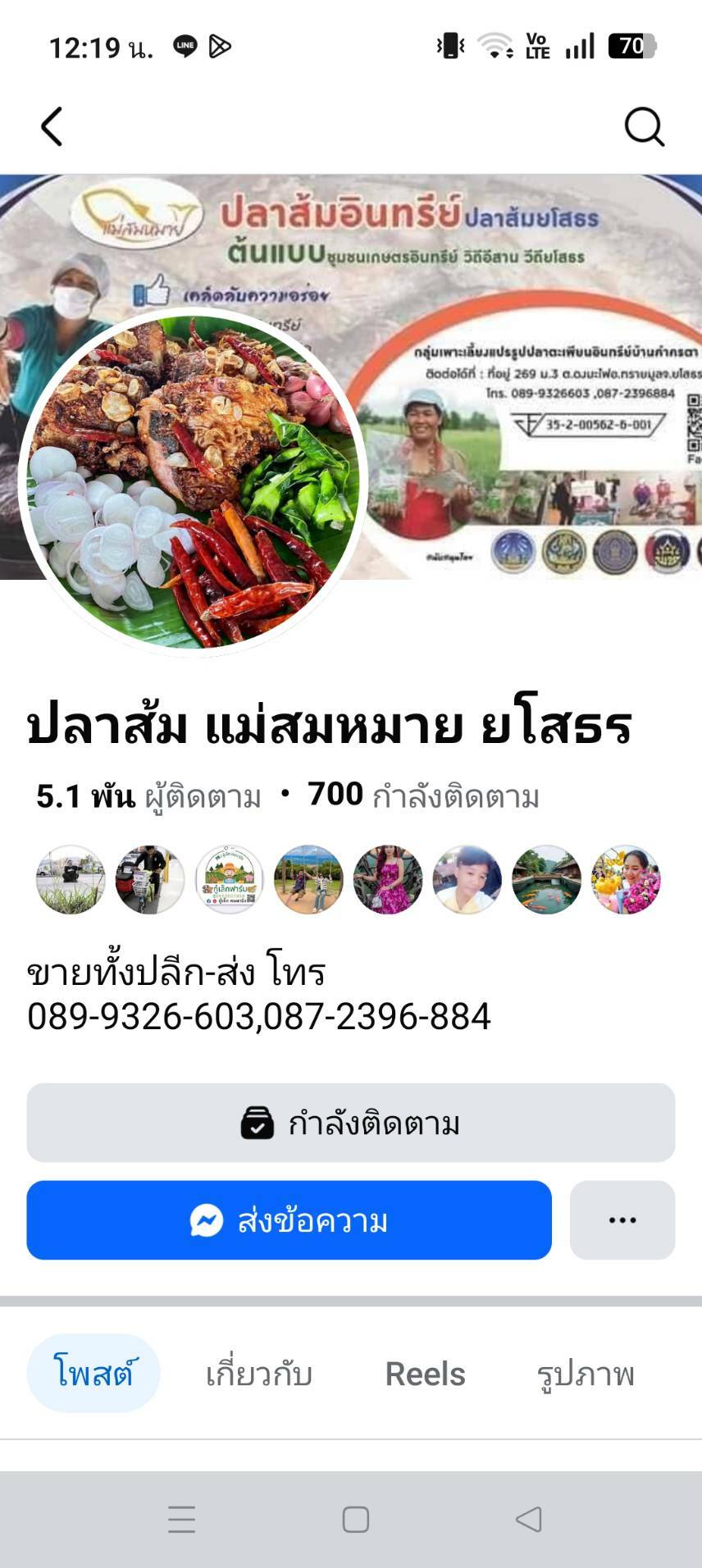Open the recent apps menu button
Image resolution: width=702 pixels, height=1568 pixels.
click(181, 1520)
